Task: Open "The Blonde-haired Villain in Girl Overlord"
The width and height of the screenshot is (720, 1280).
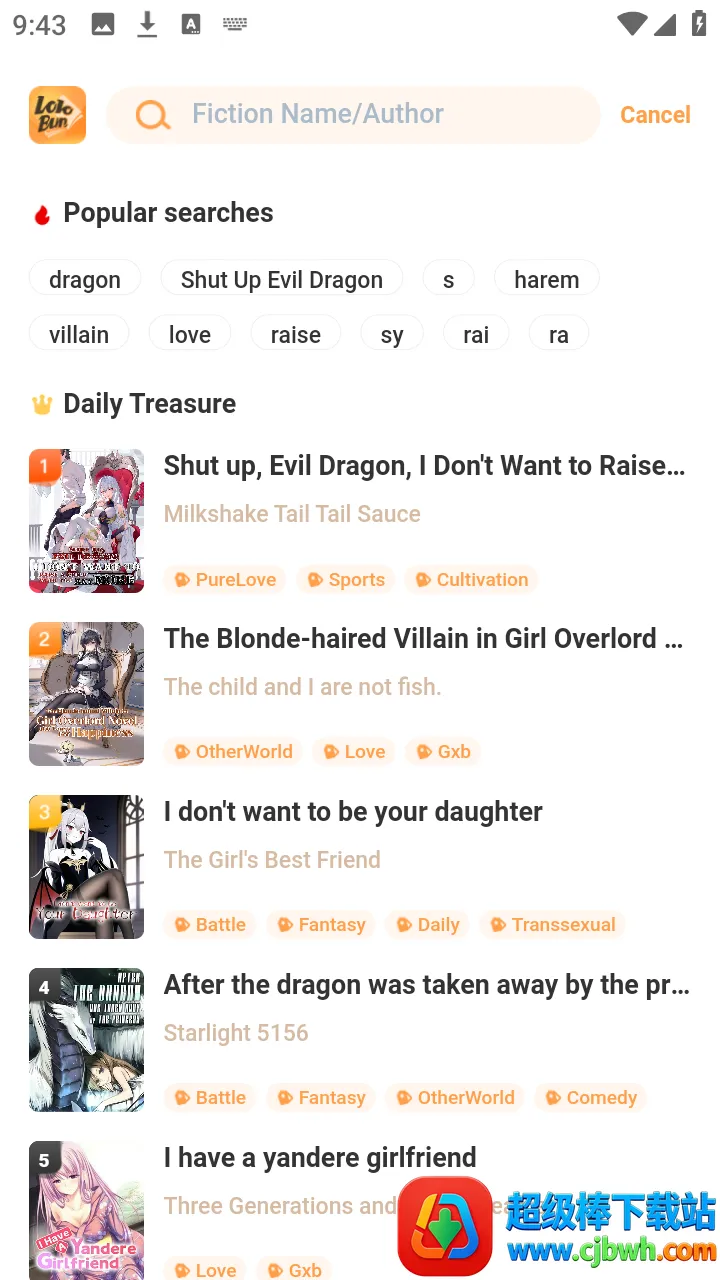Action: click(x=424, y=639)
